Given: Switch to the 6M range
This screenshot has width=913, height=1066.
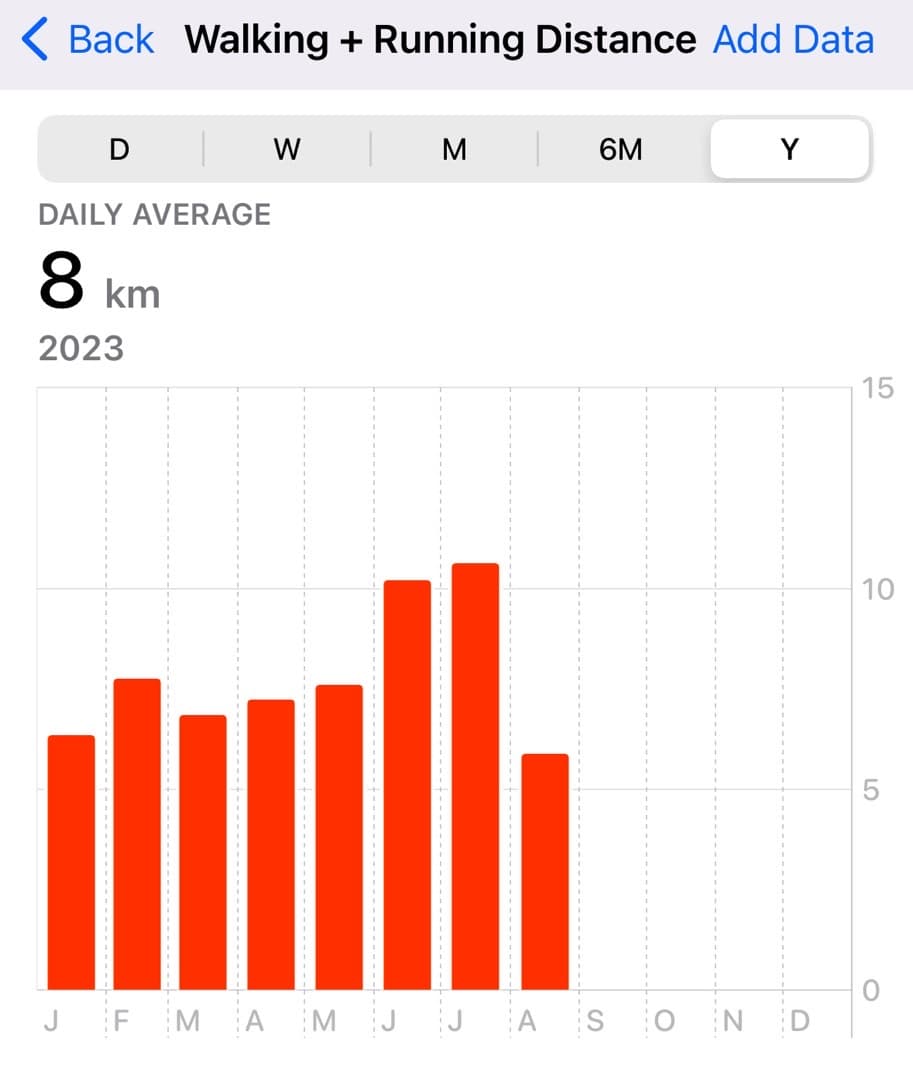Looking at the screenshot, I should [621, 150].
